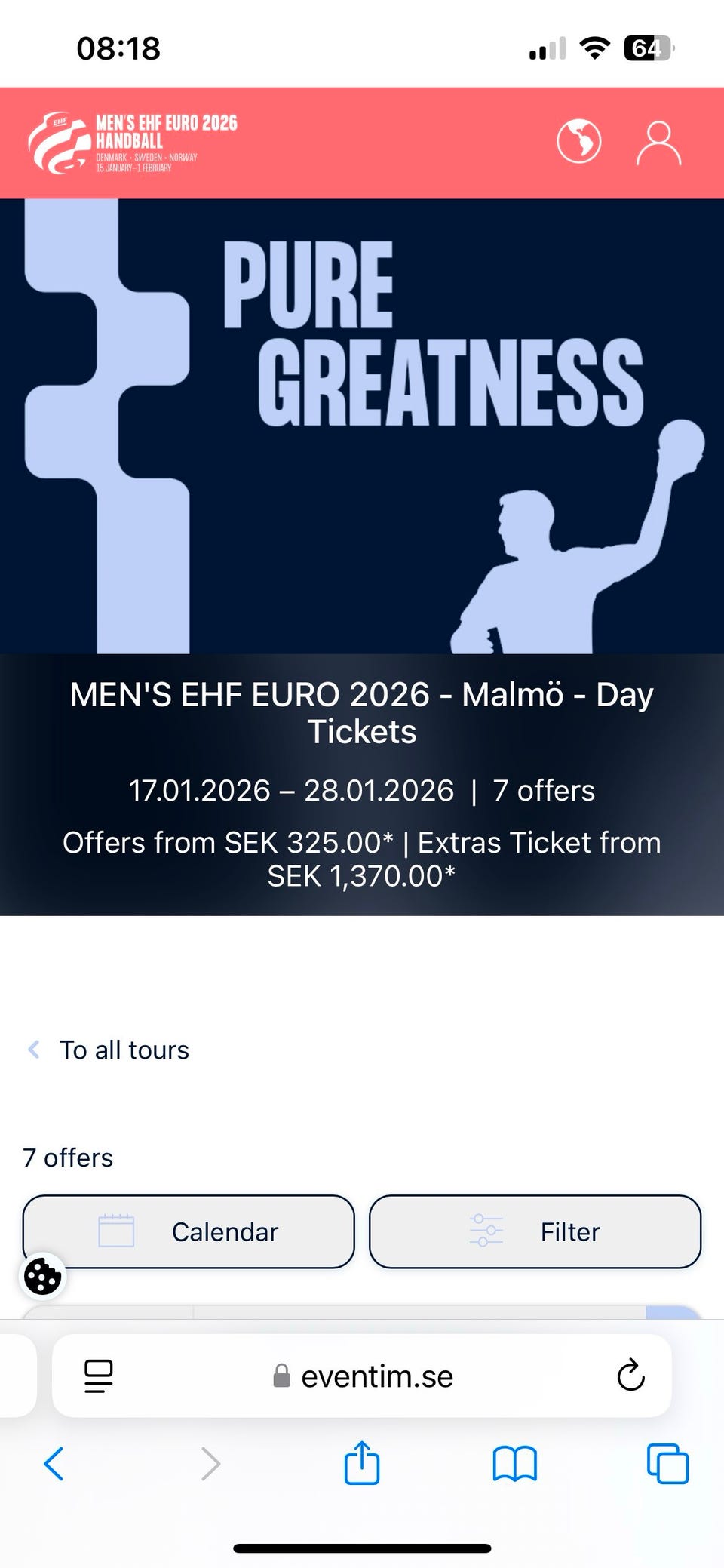Tap the EHF EURO 2026 header logo
Viewport: 724px width, 1568px height.
[x=133, y=143]
